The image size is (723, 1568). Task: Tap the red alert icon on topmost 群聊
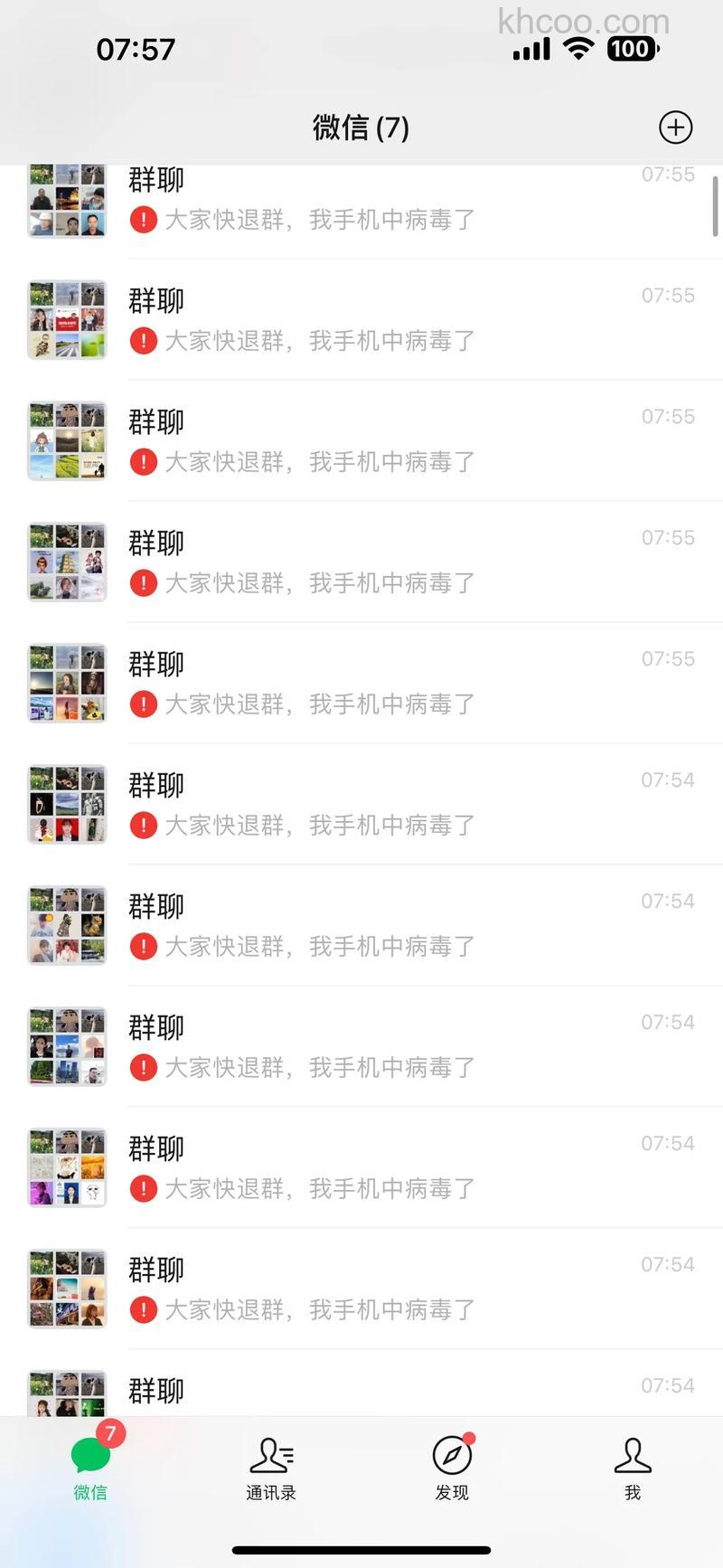[143, 219]
